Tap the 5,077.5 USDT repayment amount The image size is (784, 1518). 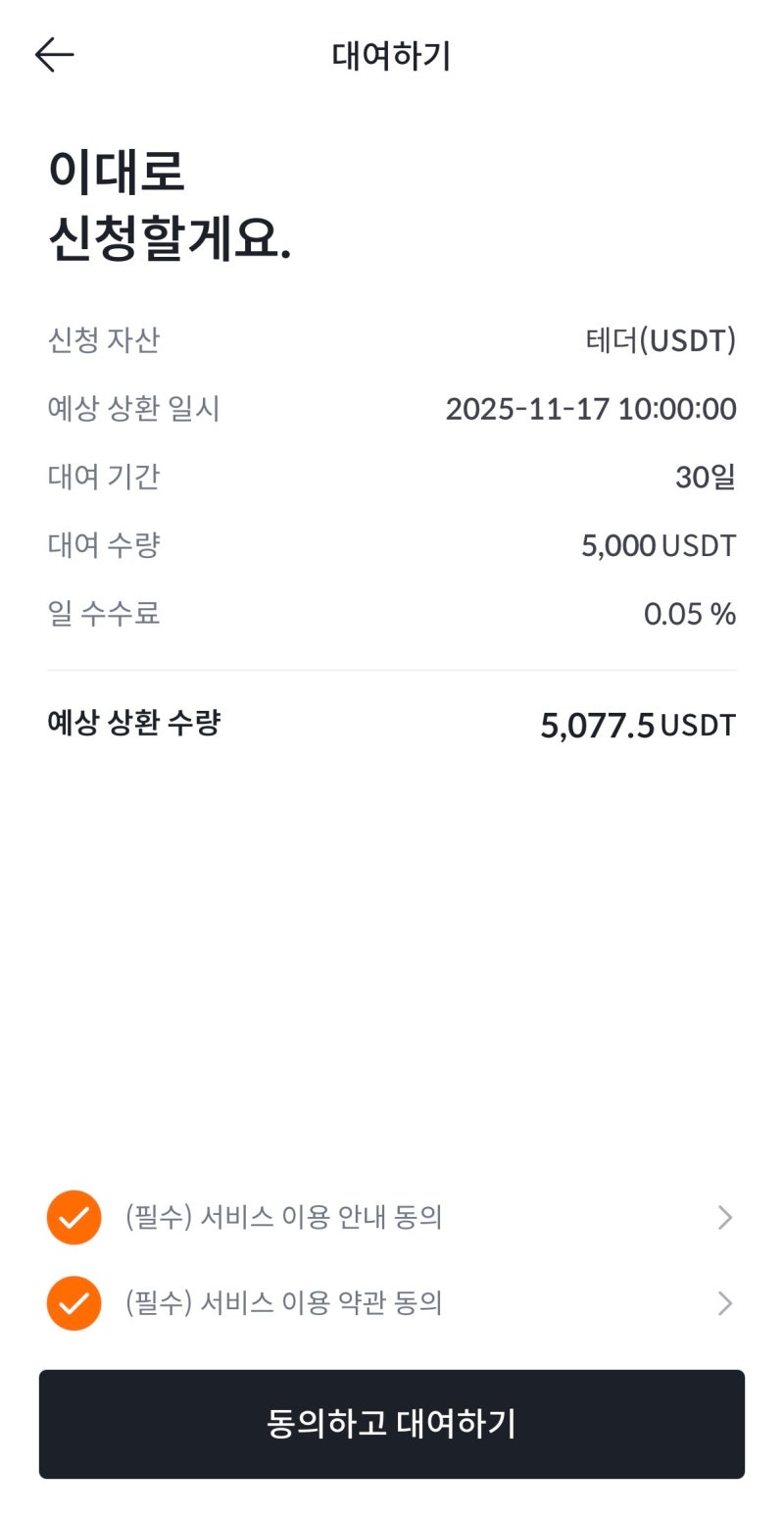click(x=638, y=725)
